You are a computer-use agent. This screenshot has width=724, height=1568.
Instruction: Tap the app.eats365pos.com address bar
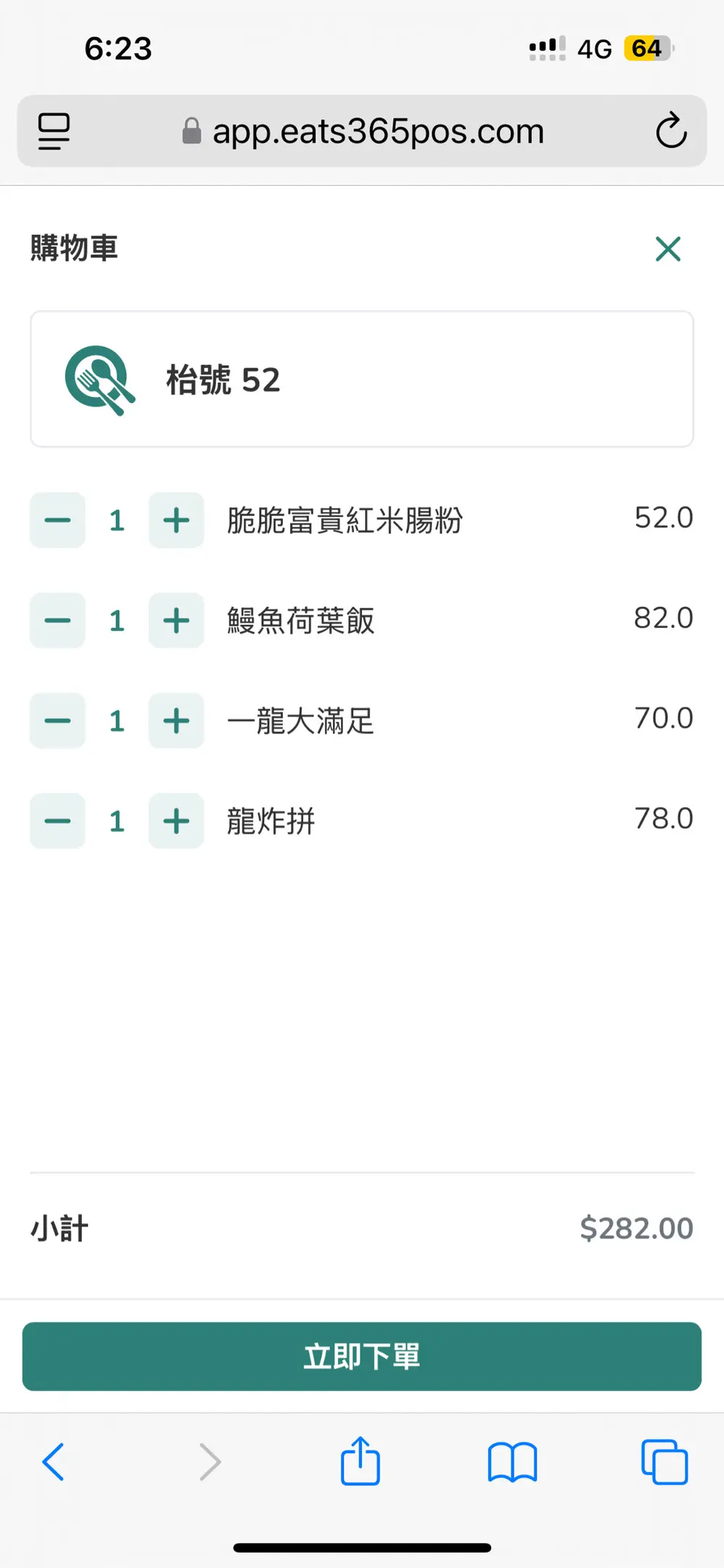pyautogui.click(x=362, y=131)
